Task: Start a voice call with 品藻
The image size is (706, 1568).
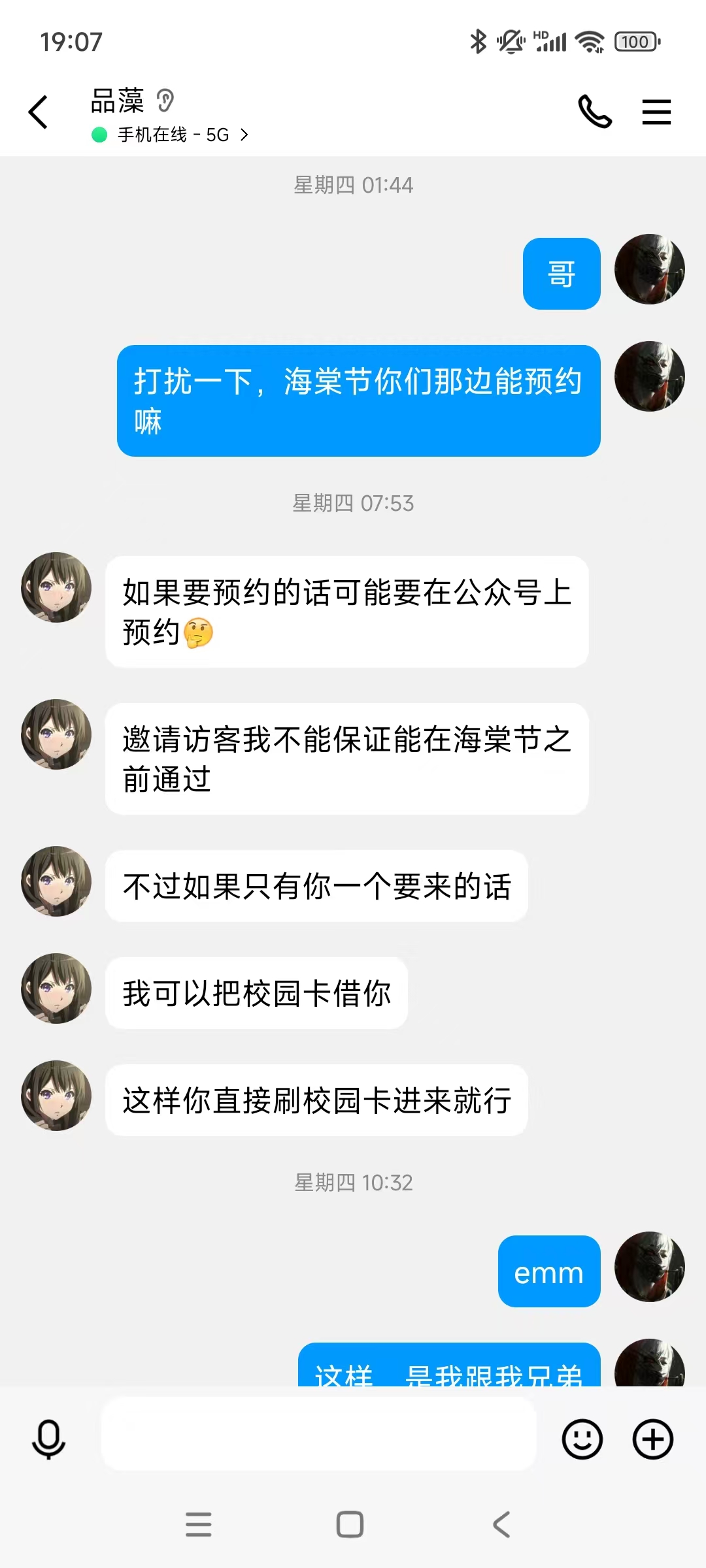Action: click(x=594, y=112)
